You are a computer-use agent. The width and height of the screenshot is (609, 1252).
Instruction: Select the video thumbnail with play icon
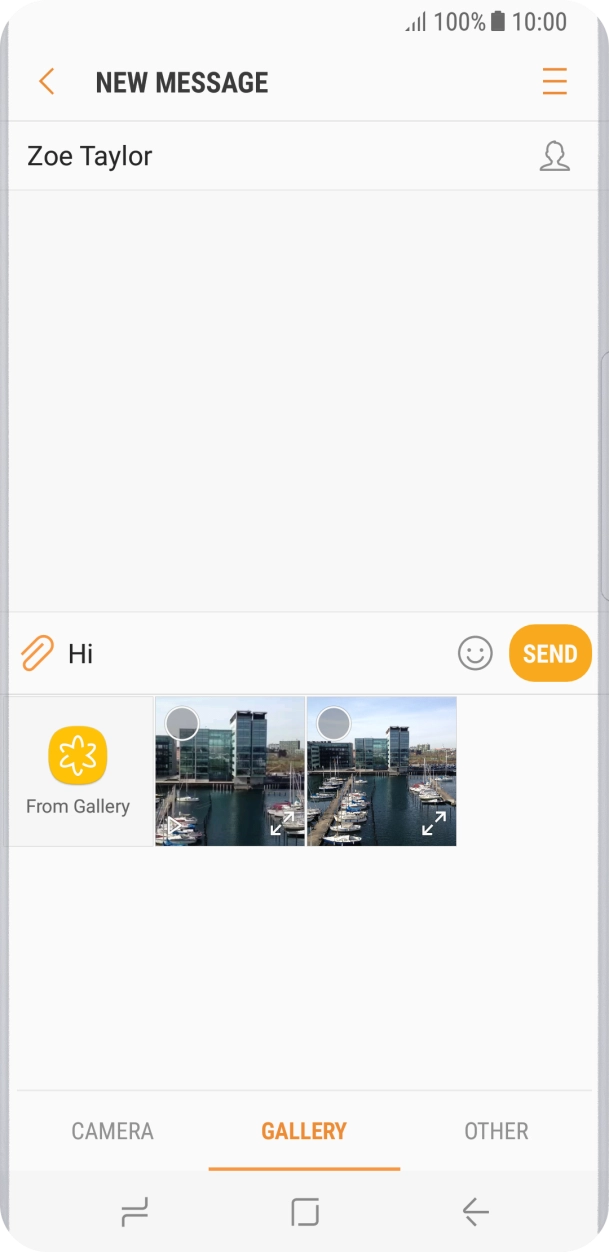tap(182, 723)
